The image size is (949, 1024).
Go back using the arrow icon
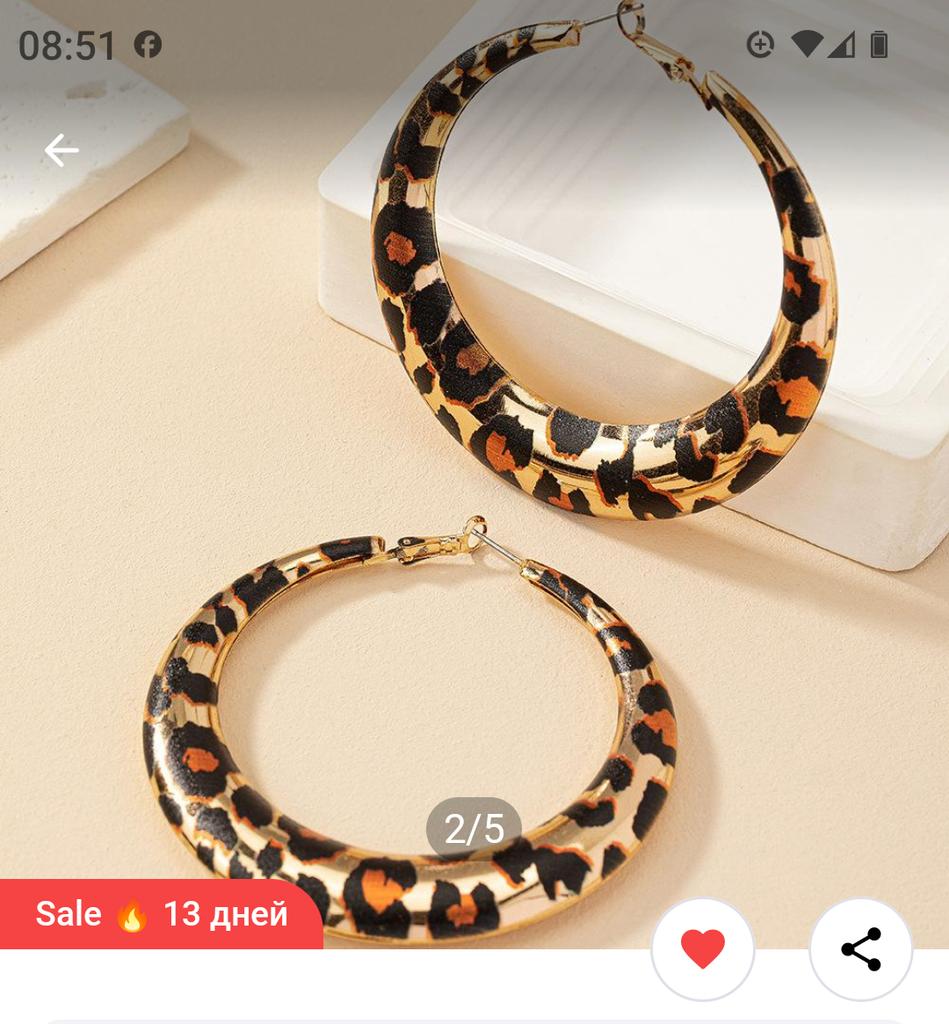coord(61,151)
